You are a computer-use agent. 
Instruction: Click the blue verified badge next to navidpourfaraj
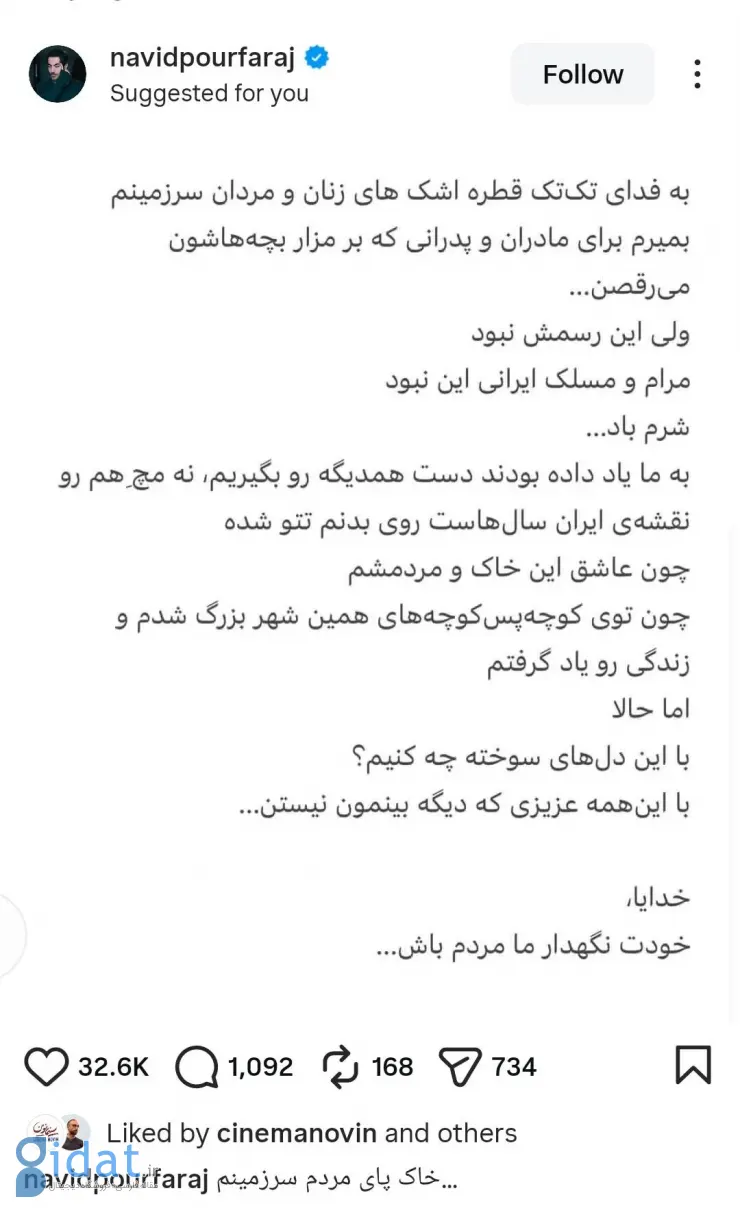[316, 58]
